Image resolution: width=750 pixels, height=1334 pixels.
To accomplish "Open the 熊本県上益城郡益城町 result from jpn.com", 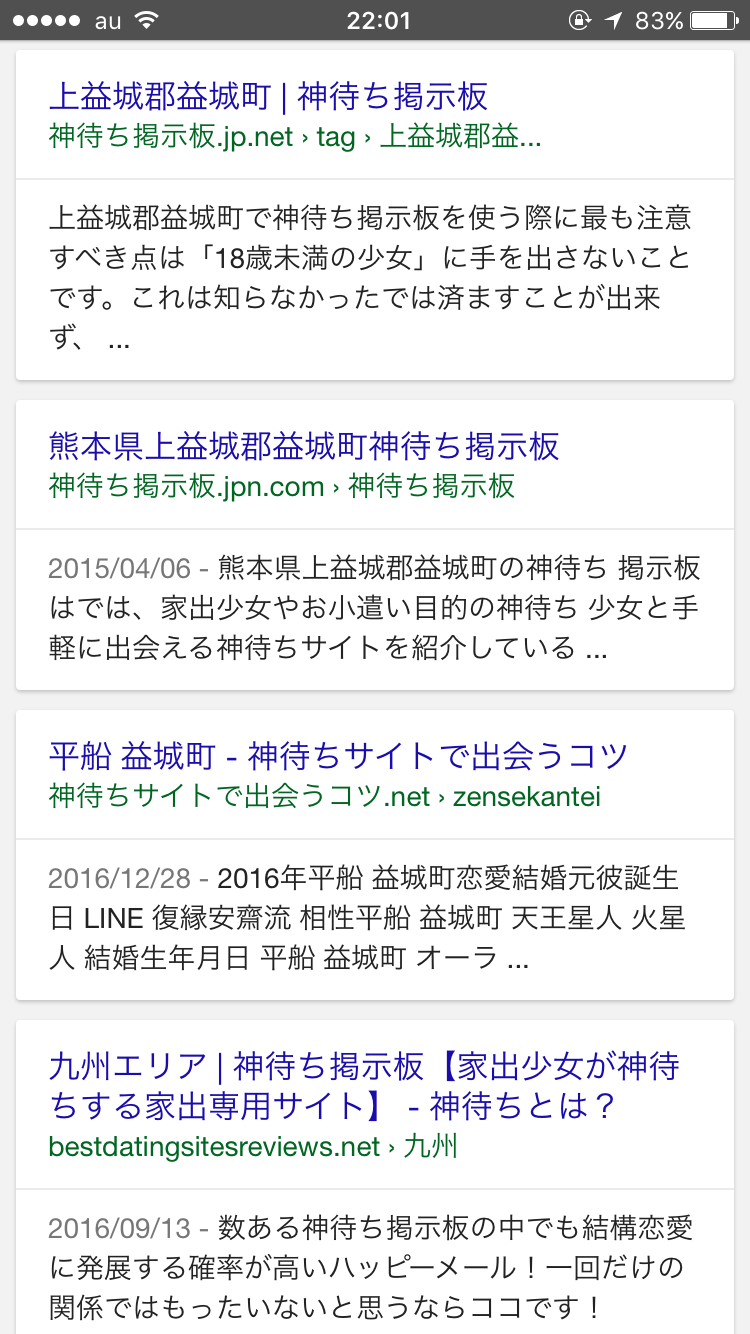I will (304, 446).
